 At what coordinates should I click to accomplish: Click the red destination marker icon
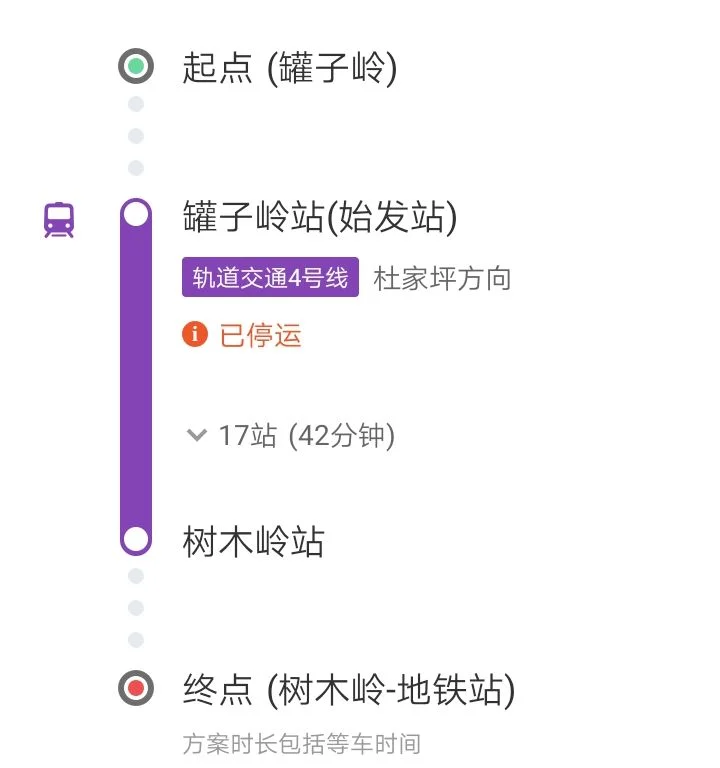[135, 689]
